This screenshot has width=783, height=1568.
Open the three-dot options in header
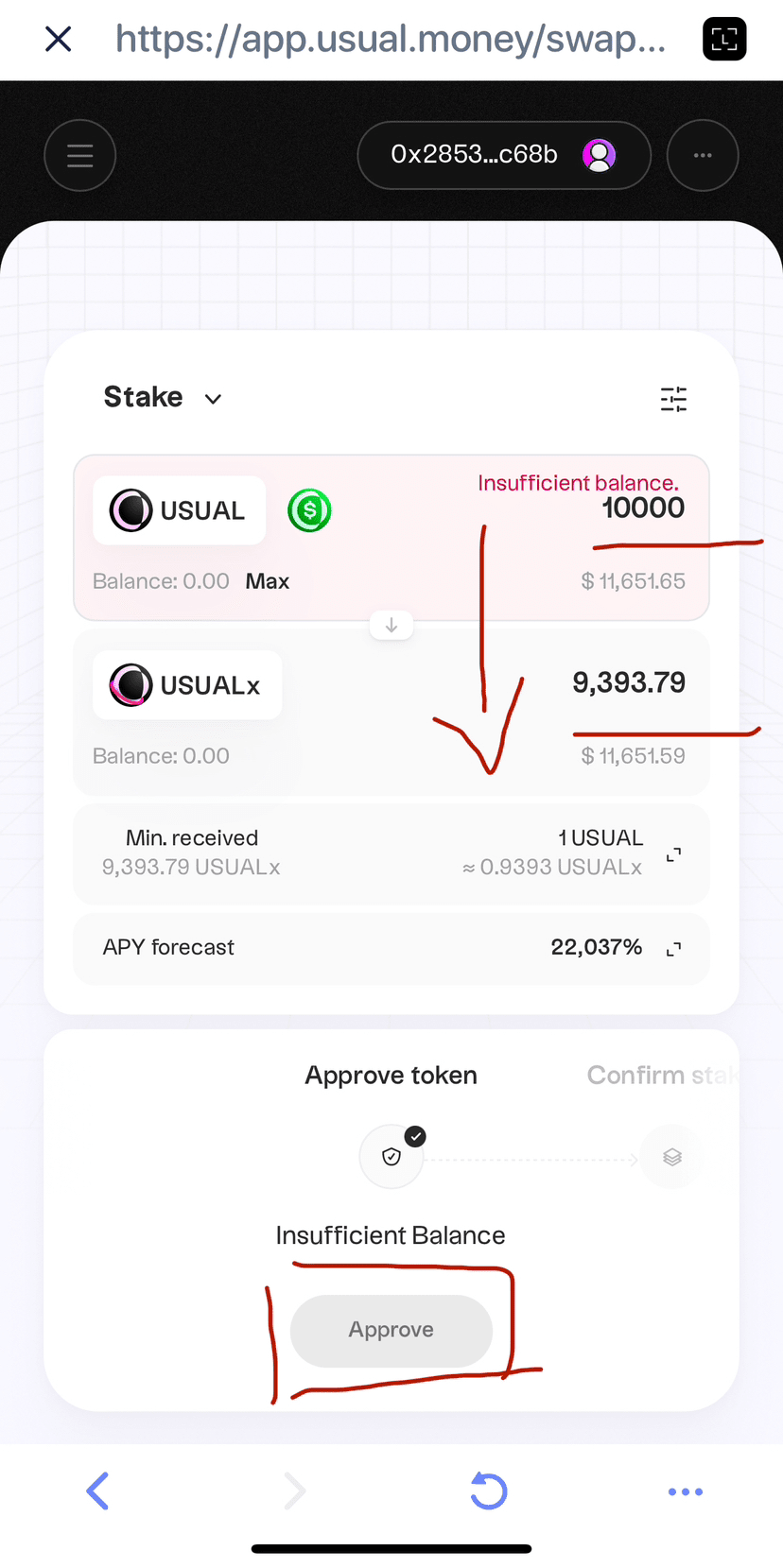pos(703,155)
